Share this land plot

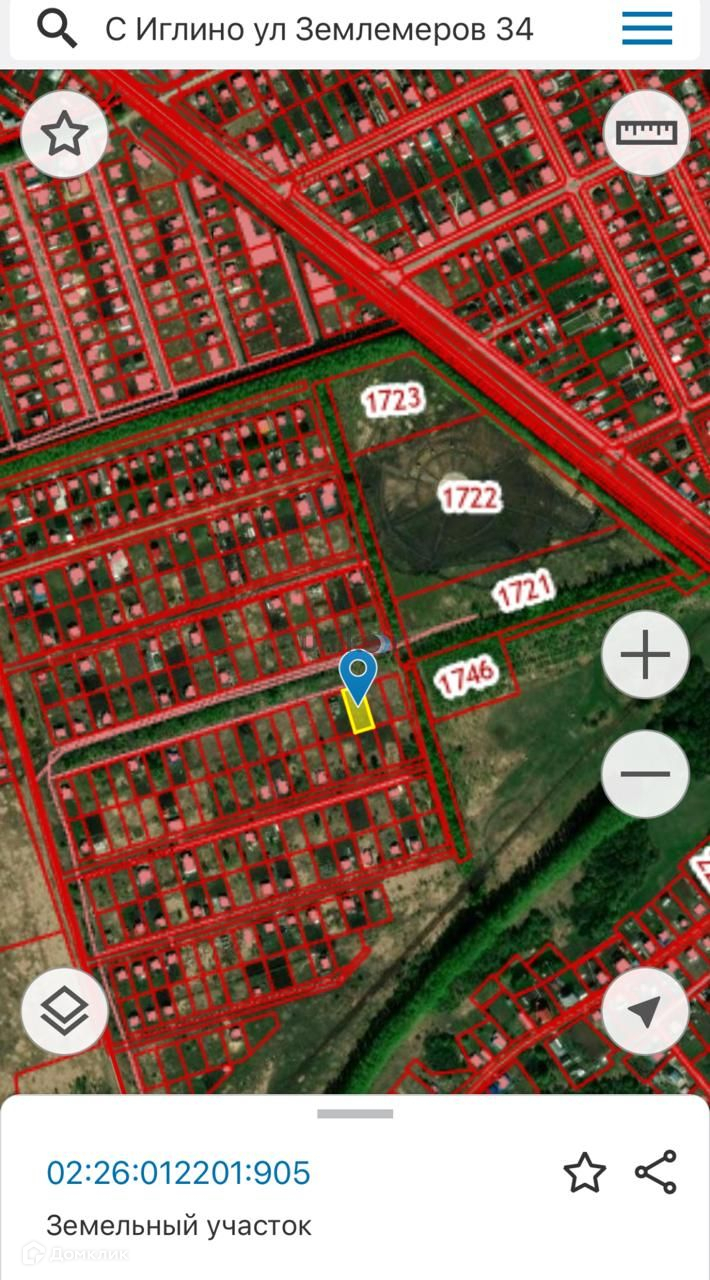click(656, 1172)
